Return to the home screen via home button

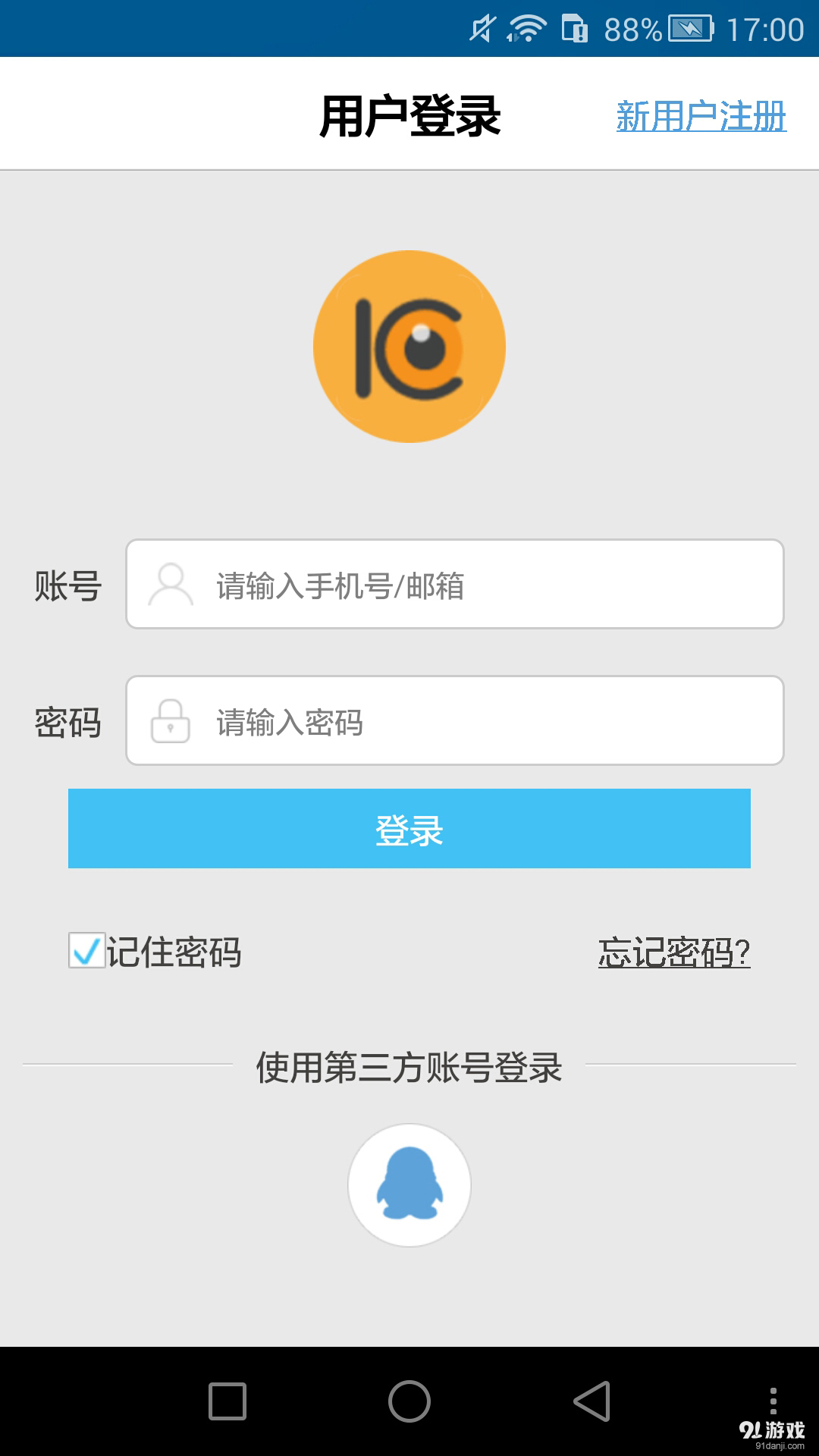point(409,1401)
